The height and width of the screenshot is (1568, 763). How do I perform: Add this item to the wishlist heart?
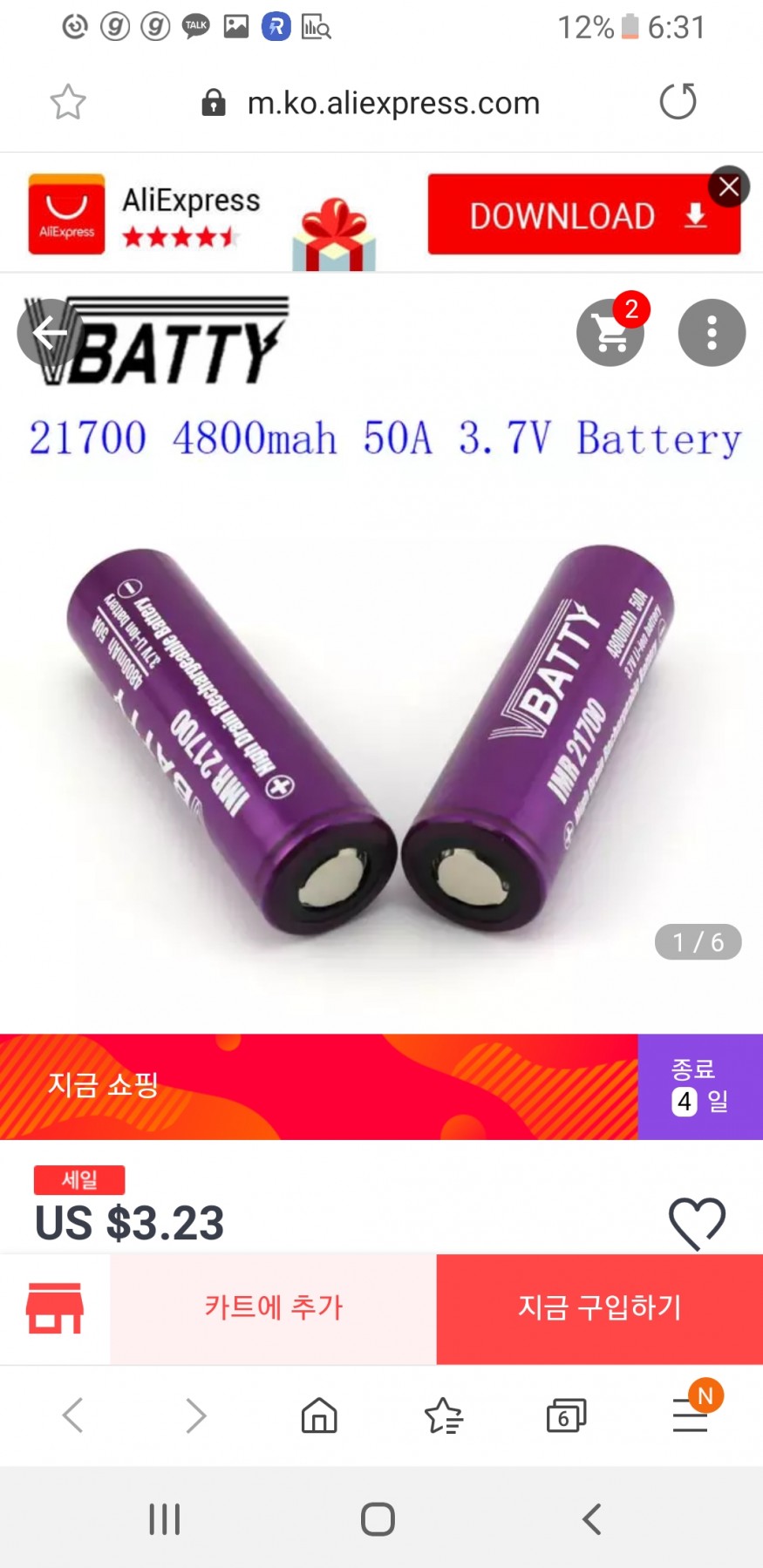click(696, 1221)
